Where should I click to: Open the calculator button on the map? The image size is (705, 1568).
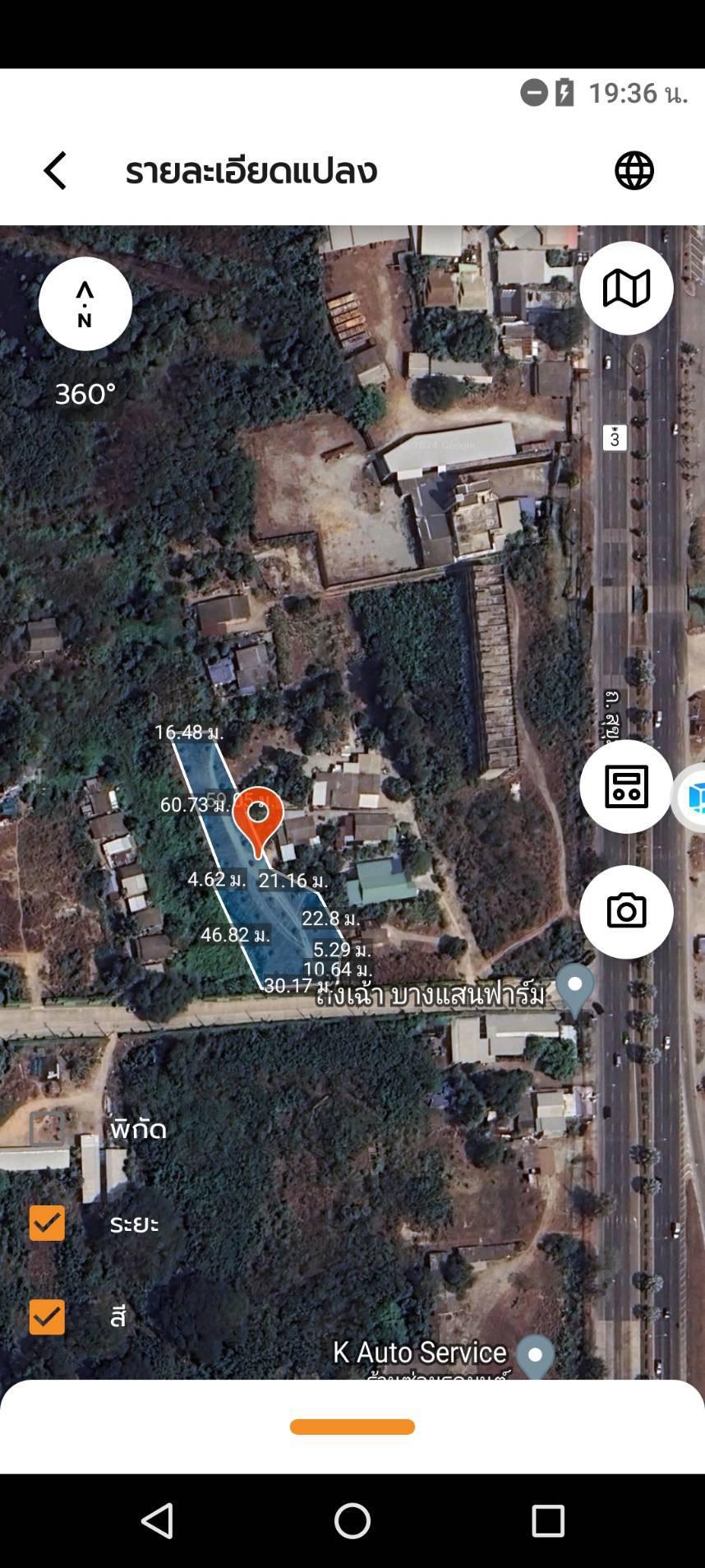(626, 786)
